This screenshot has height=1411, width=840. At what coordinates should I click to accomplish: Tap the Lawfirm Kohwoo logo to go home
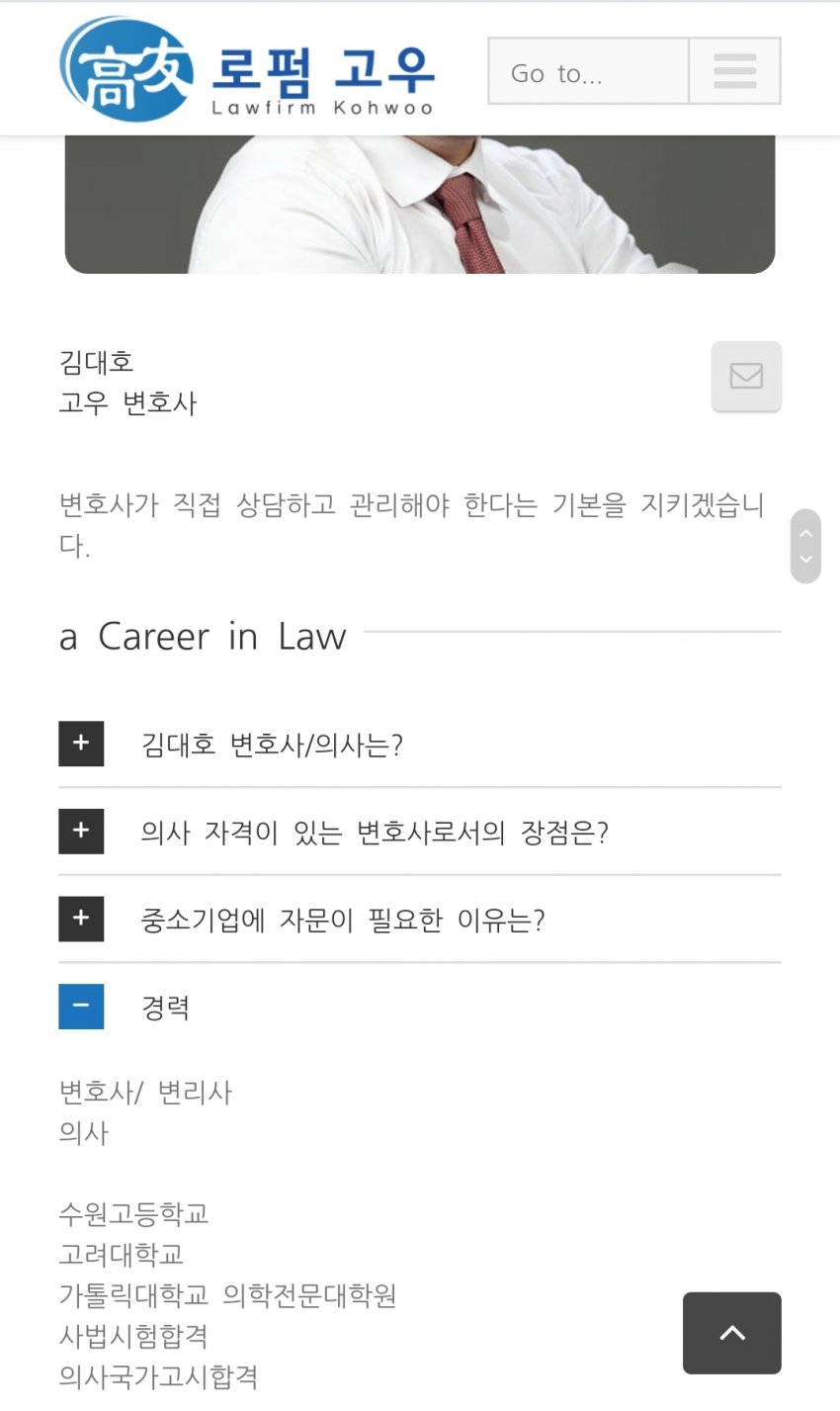coord(247,68)
